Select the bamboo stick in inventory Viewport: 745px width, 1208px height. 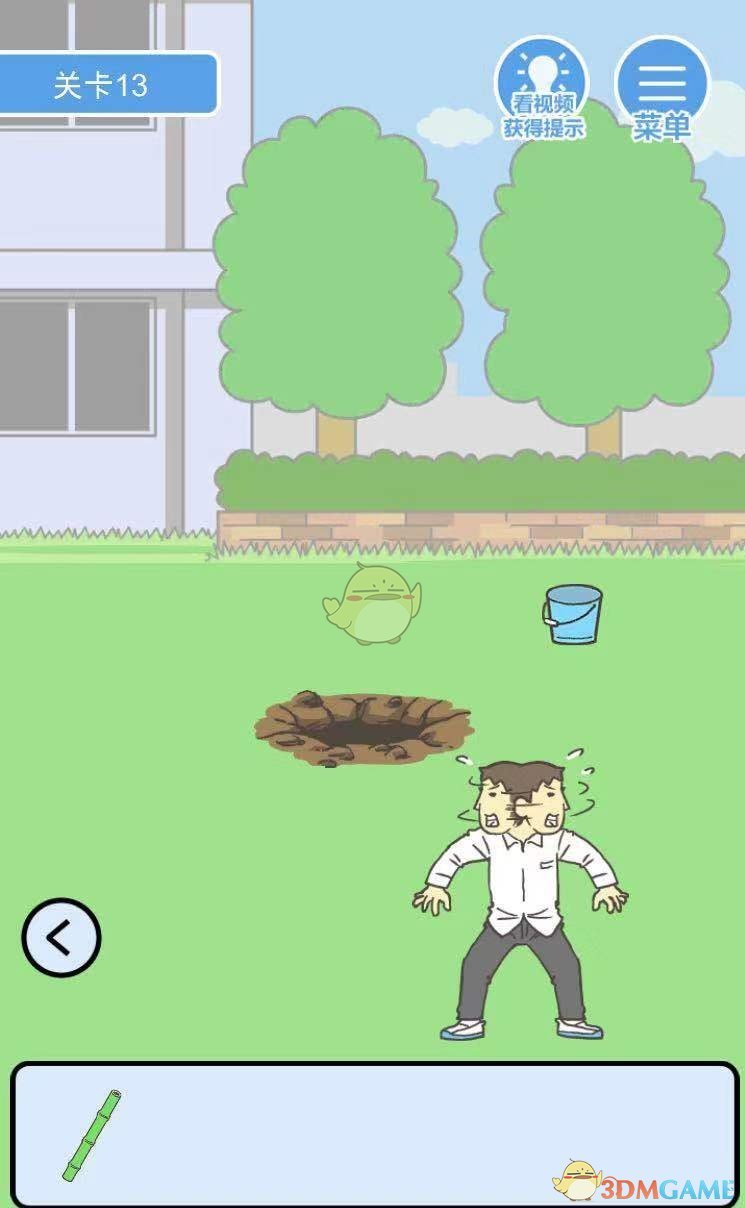[92, 1135]
